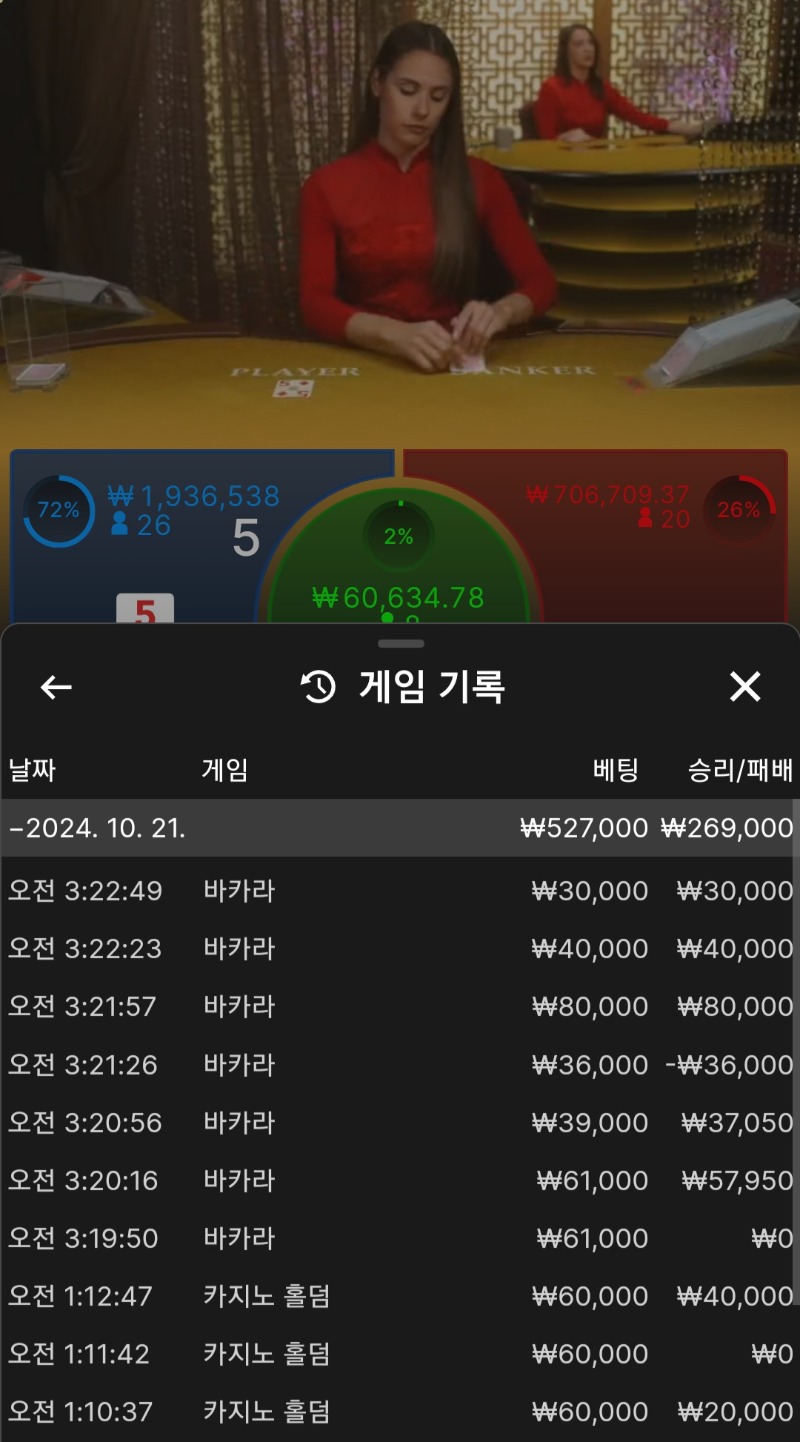800x1442 pixels.
Task: Open the losing baccarat round at 3:21:26
Action: [400, 1064]
